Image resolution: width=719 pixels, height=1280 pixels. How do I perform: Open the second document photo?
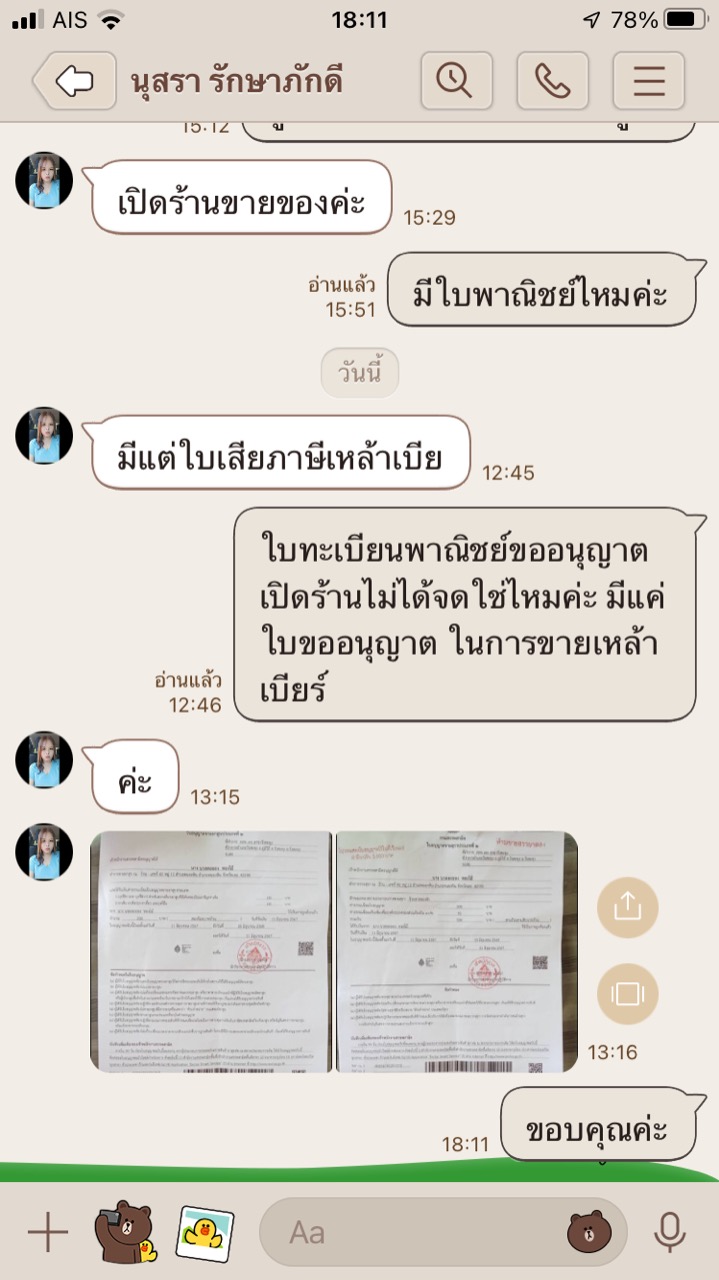click(x=457, y=952)
